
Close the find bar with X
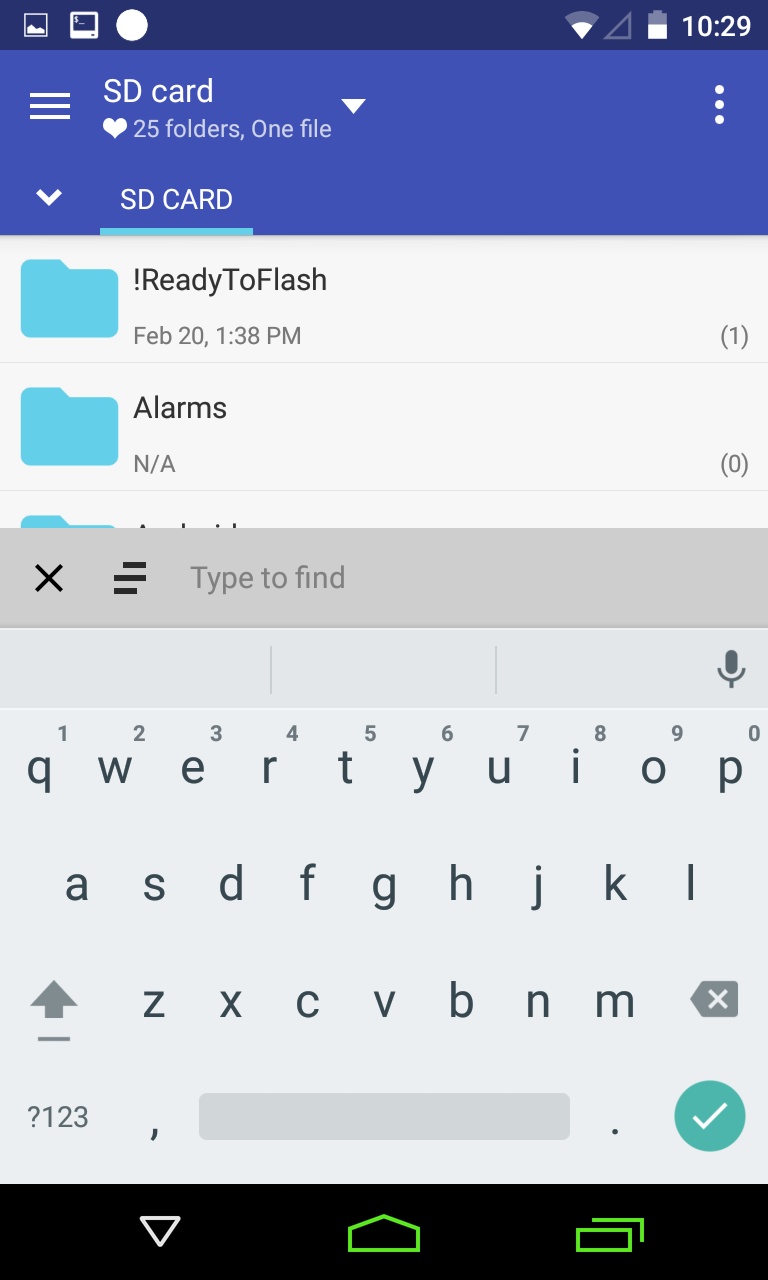[49, 578]
